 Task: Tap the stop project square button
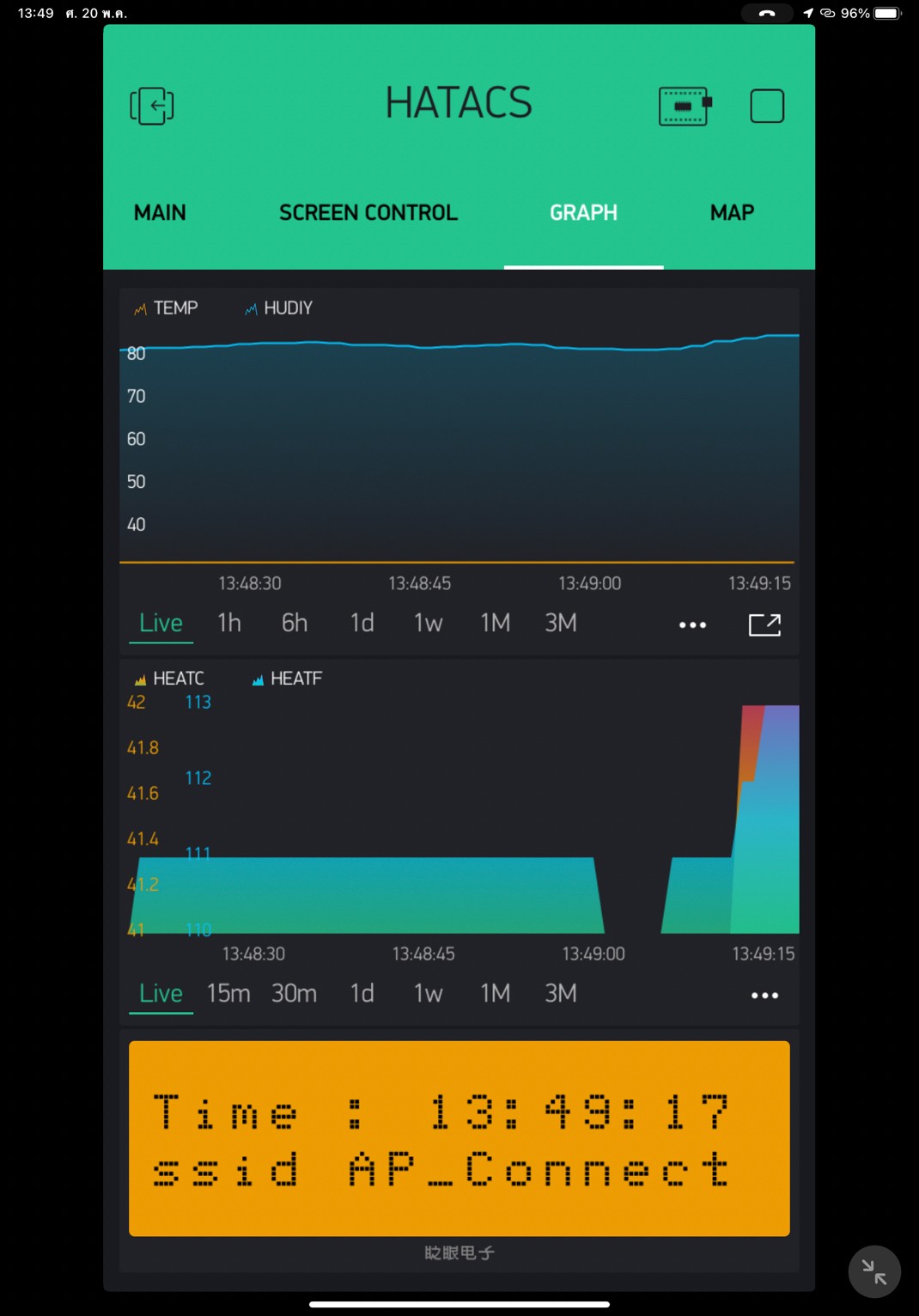pos(766,107)
